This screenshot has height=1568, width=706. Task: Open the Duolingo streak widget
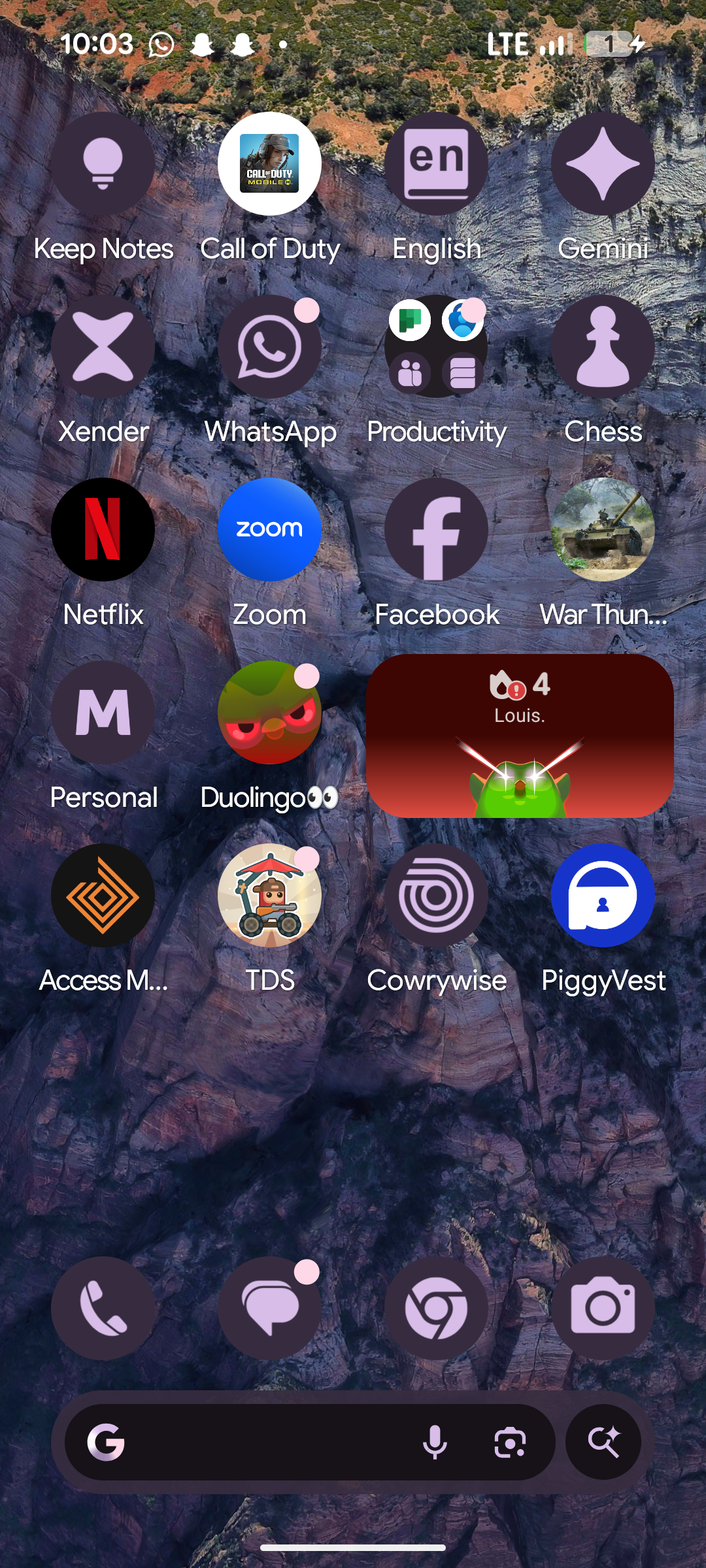click(x=520, y=736)
